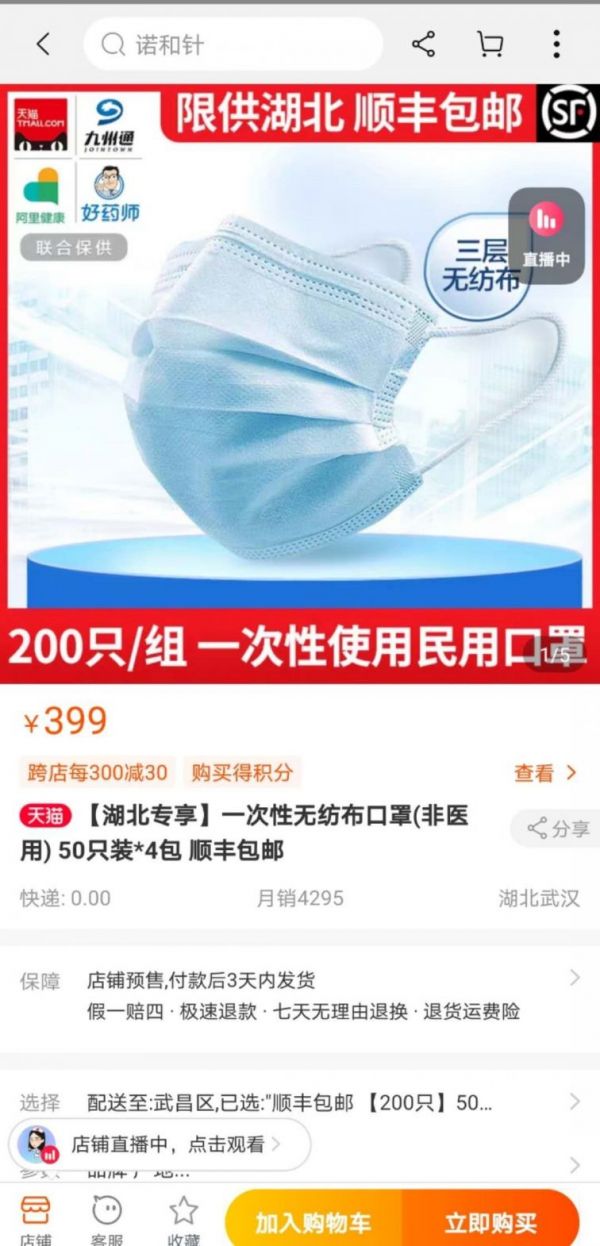Tap 查看 to see promotions
The image size is (600, 1246).
[x=545, y=773]
